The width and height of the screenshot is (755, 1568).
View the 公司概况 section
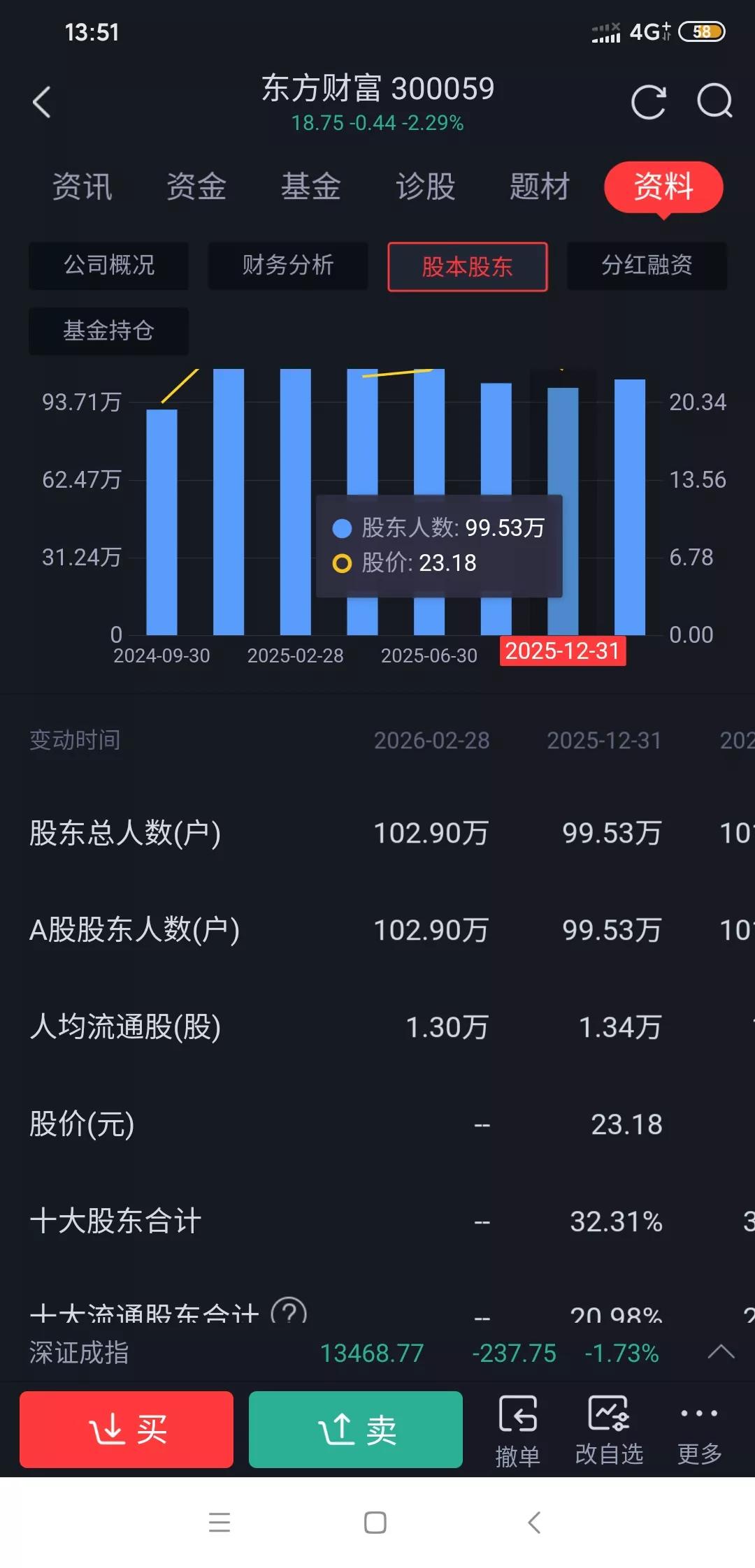[108, 266]
